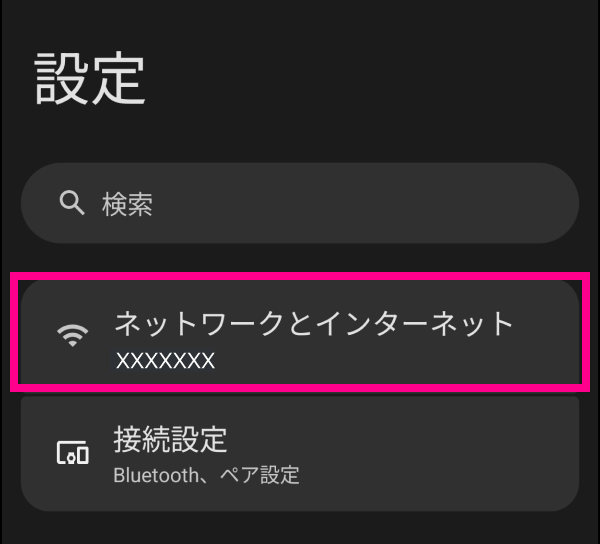
Task: Open ネットワークとインターネット settings
Action: pyautogui.click(x=300, y=336)
